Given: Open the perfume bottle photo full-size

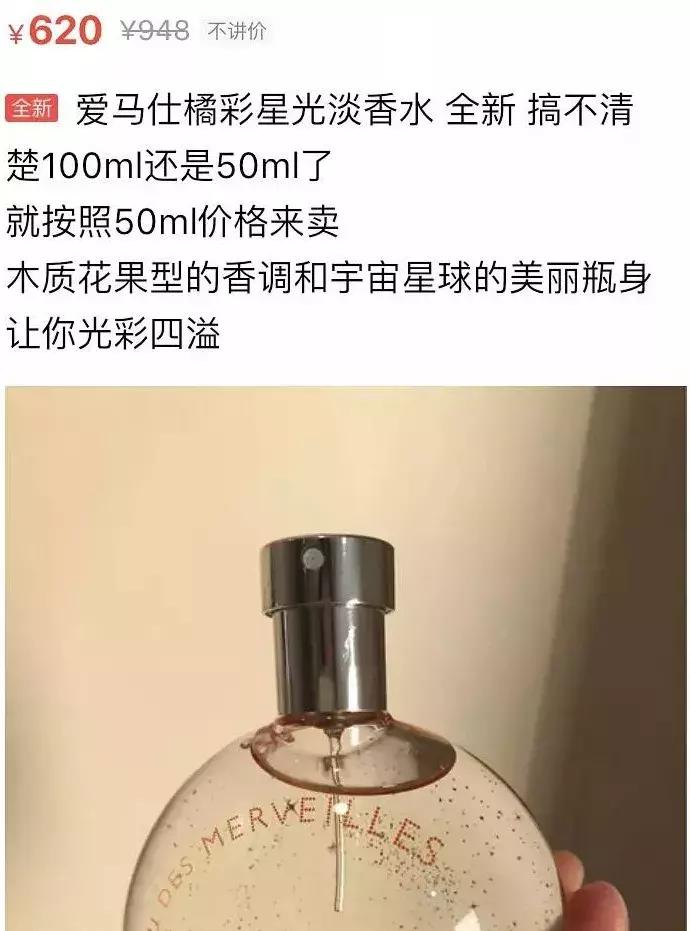Looking at the screenshot, I should [x=345, y=660].
